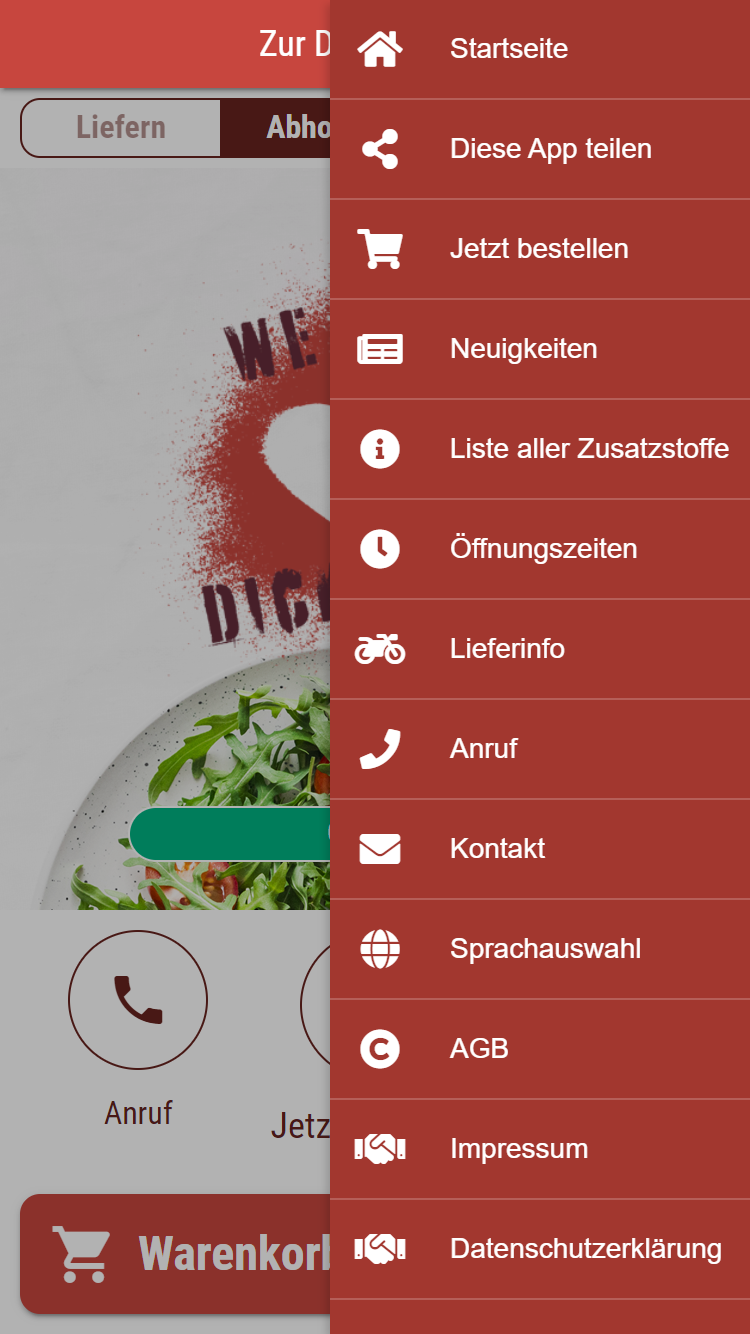View Liste aller Zusatzstoffe

pos(540,449)
